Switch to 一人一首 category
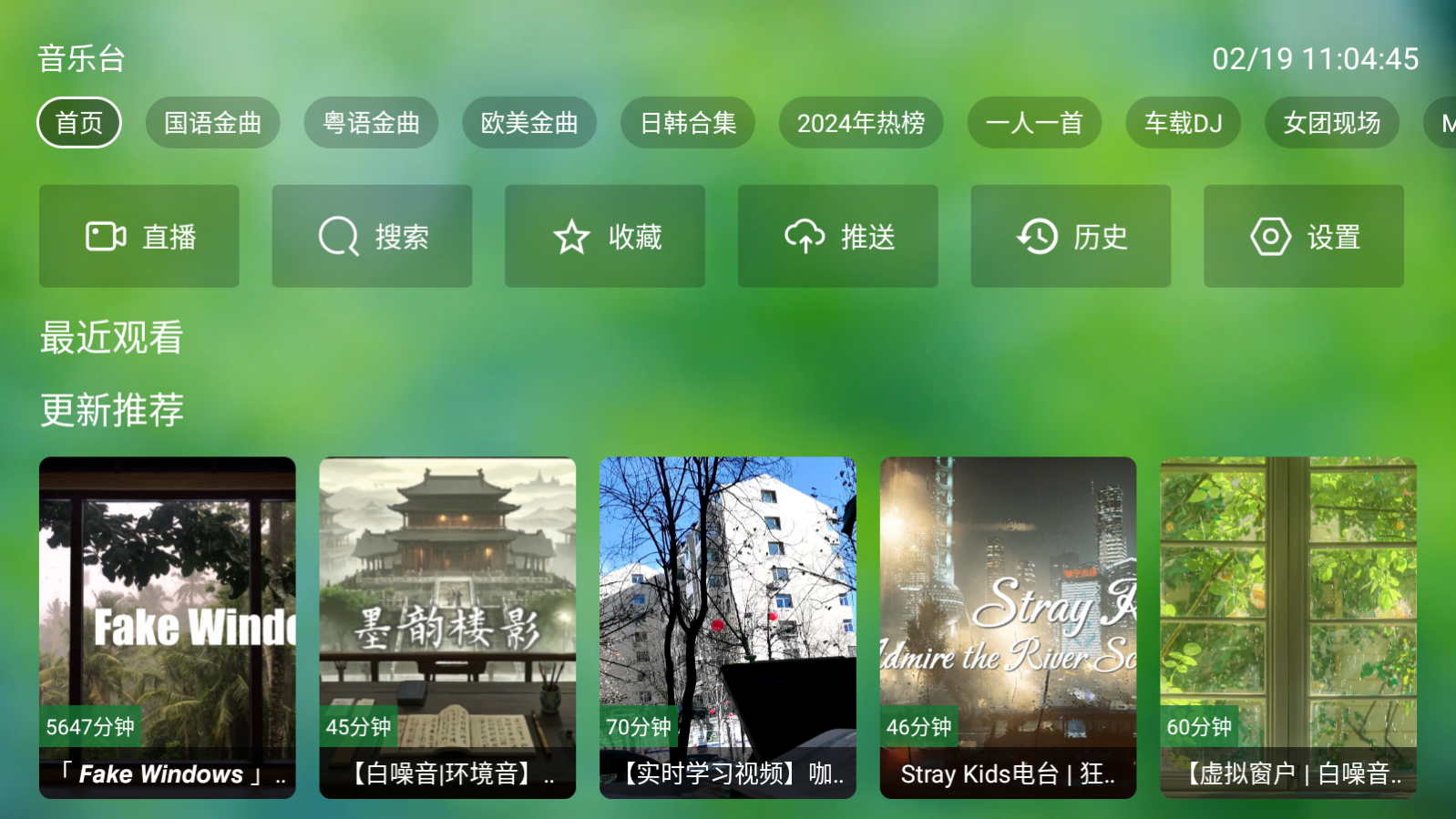Image resolution: width=1456 pixels, height=819 pixels. (x=1034, y=123)
